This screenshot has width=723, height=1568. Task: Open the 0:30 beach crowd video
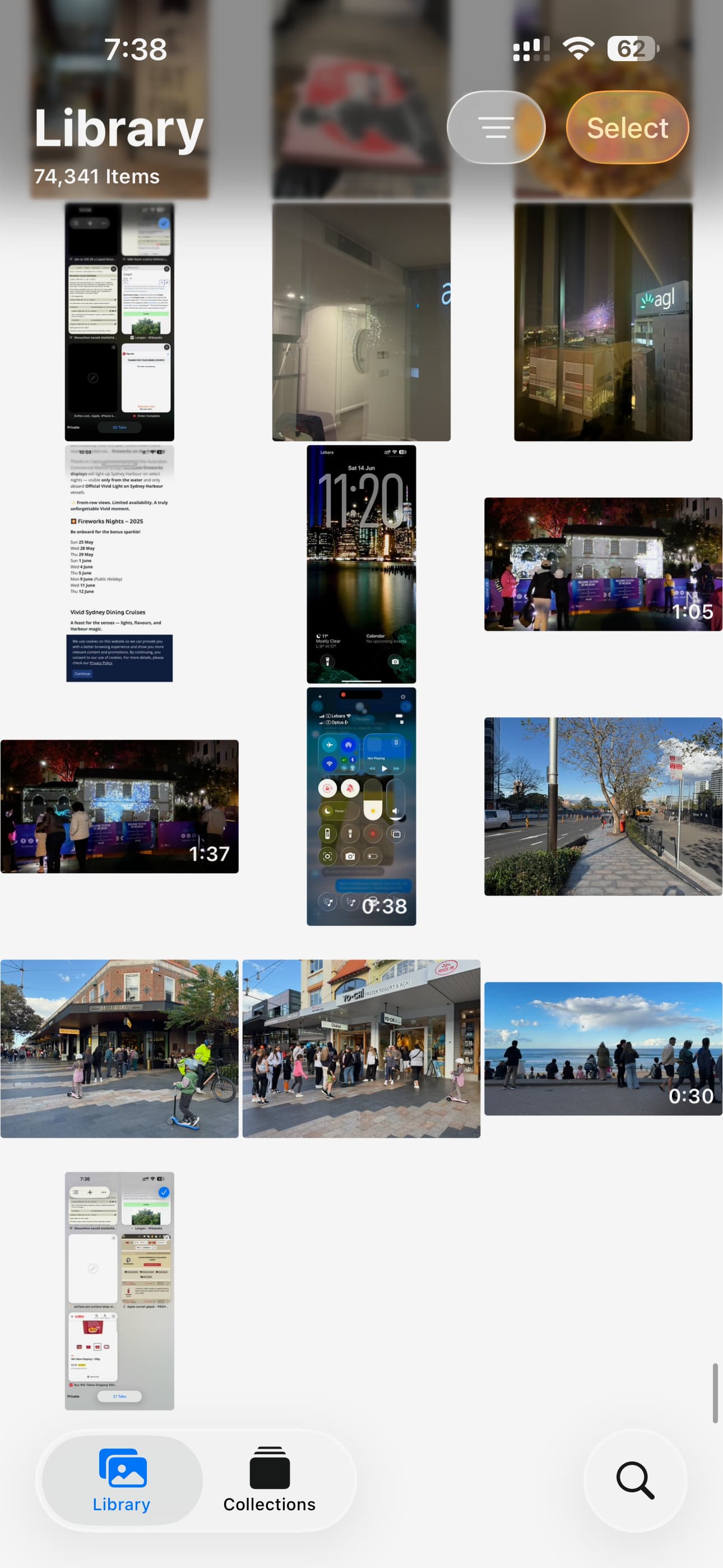(603, 1049)
